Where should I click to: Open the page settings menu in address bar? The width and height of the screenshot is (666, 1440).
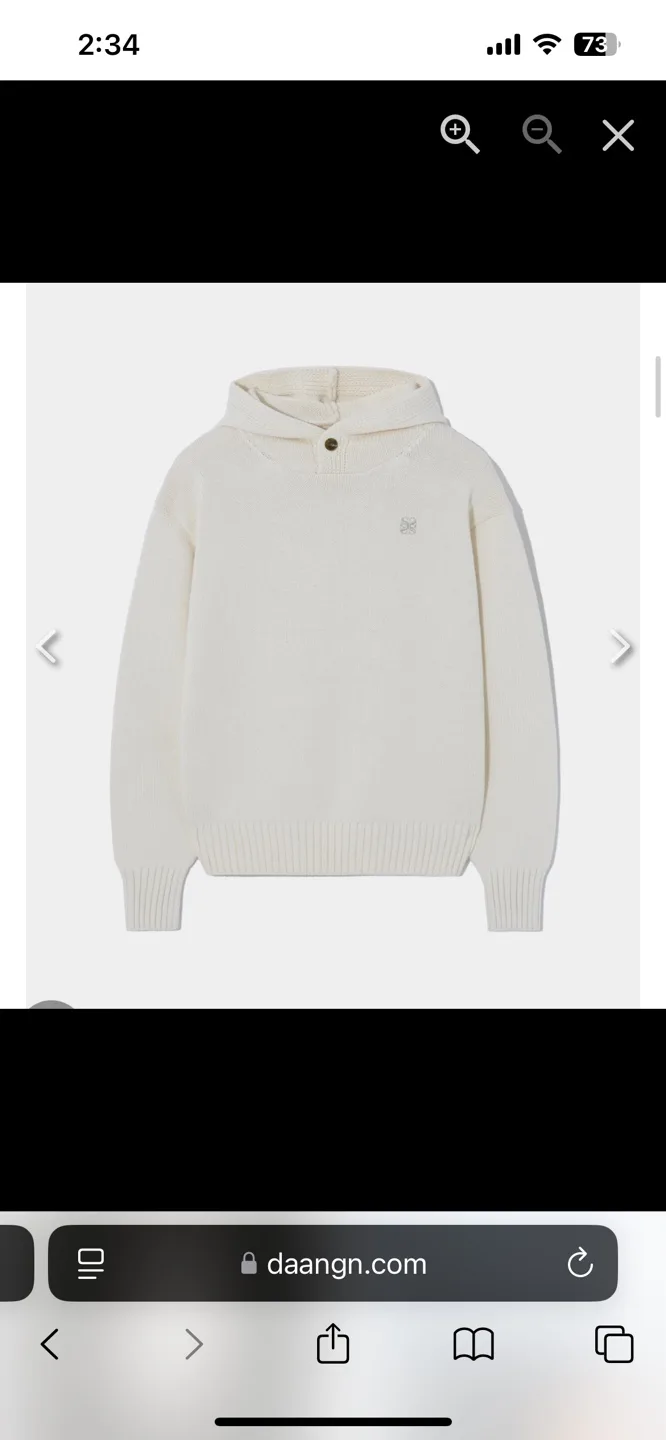tap(91, 1264)
